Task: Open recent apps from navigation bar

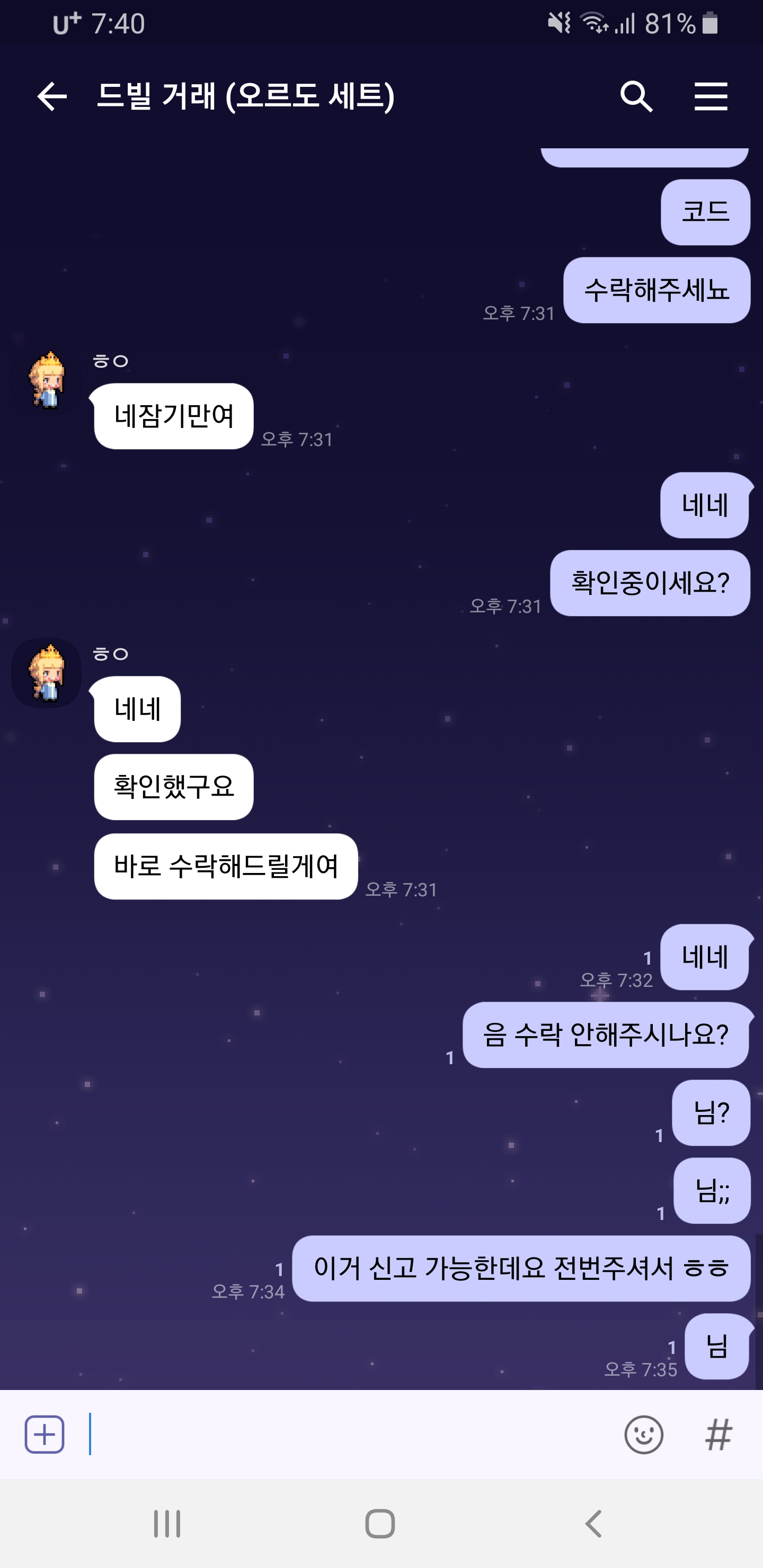Action: pyautogui.click(x=167, y=1524)
